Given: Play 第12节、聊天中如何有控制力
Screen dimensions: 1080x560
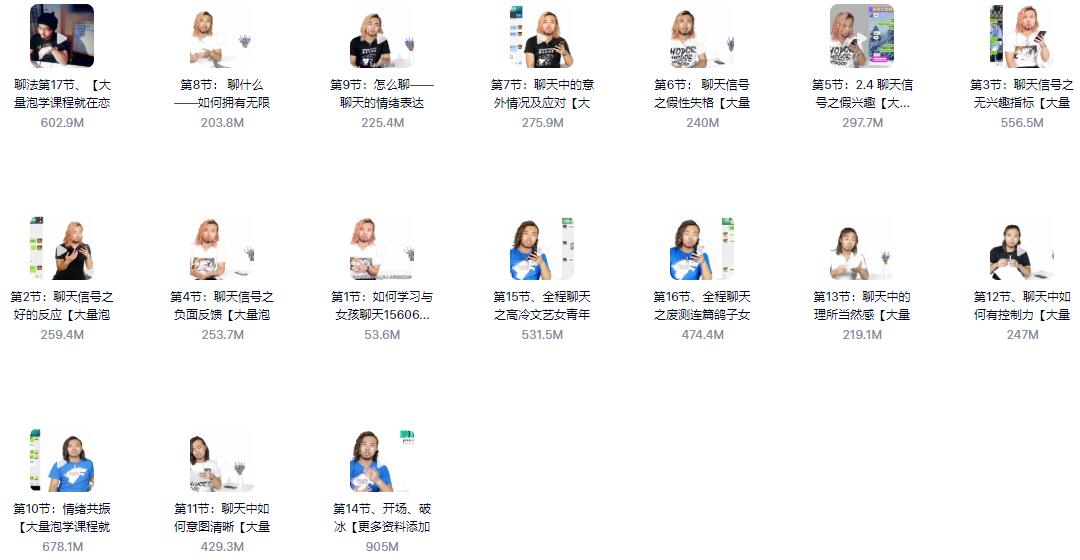Looking at the screenshot, I should tap(1022, 248).
